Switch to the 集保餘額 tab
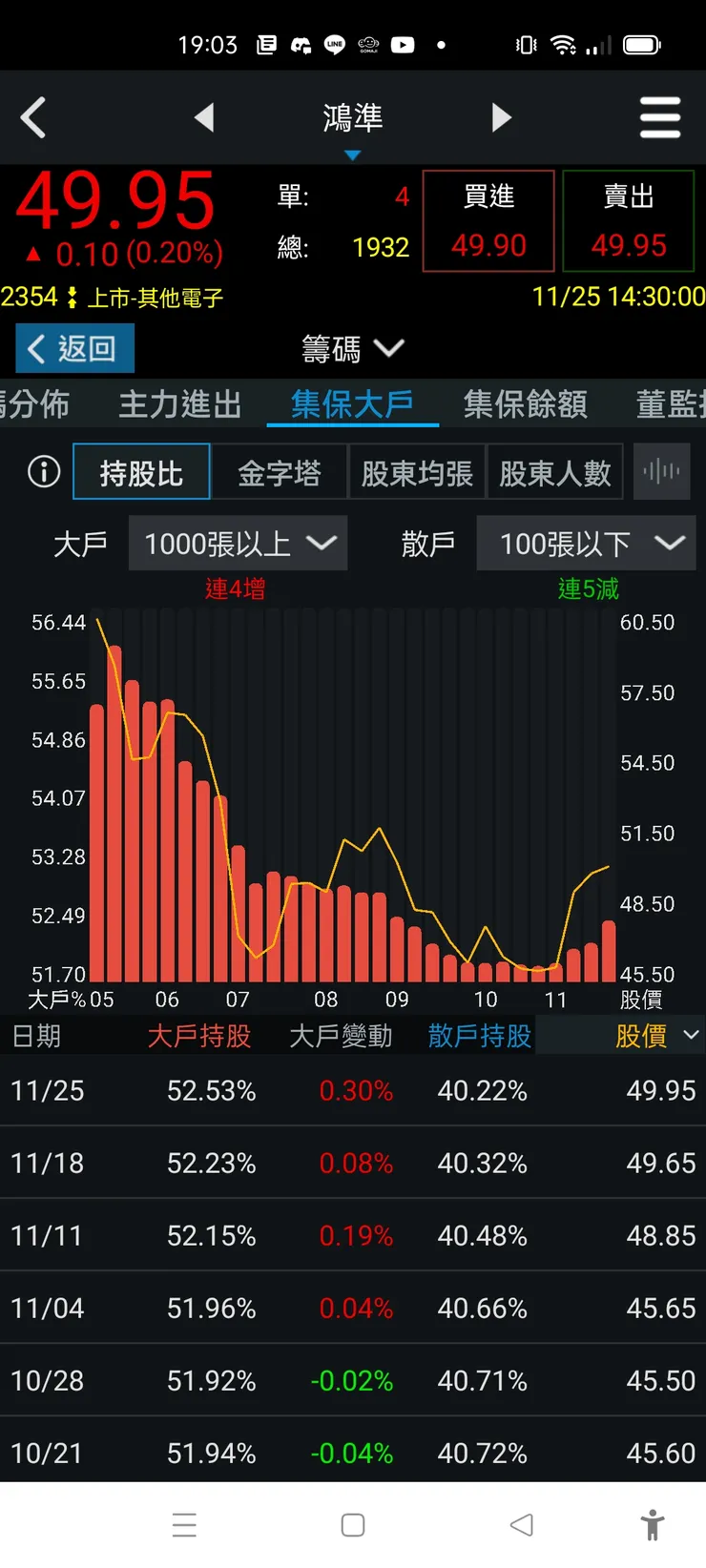 tap(524, 403)
